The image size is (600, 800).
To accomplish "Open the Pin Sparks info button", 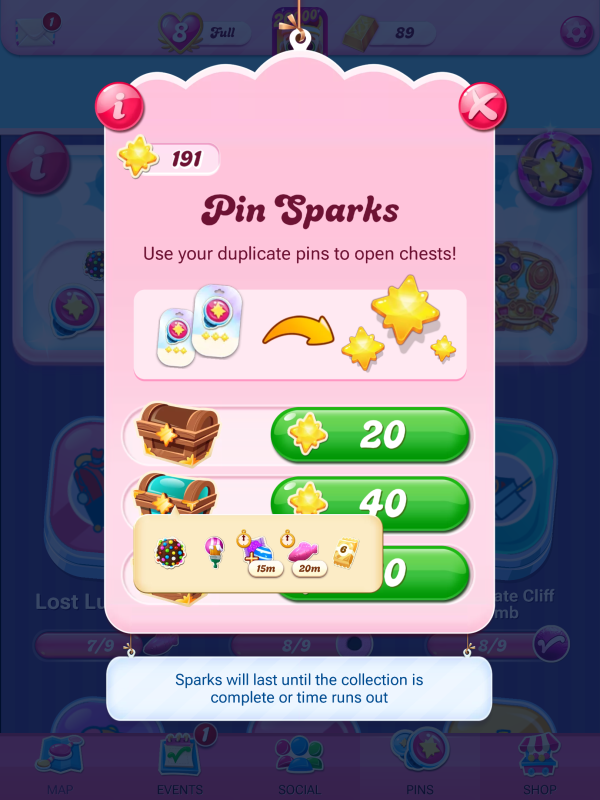I will (x=119, y=106).
